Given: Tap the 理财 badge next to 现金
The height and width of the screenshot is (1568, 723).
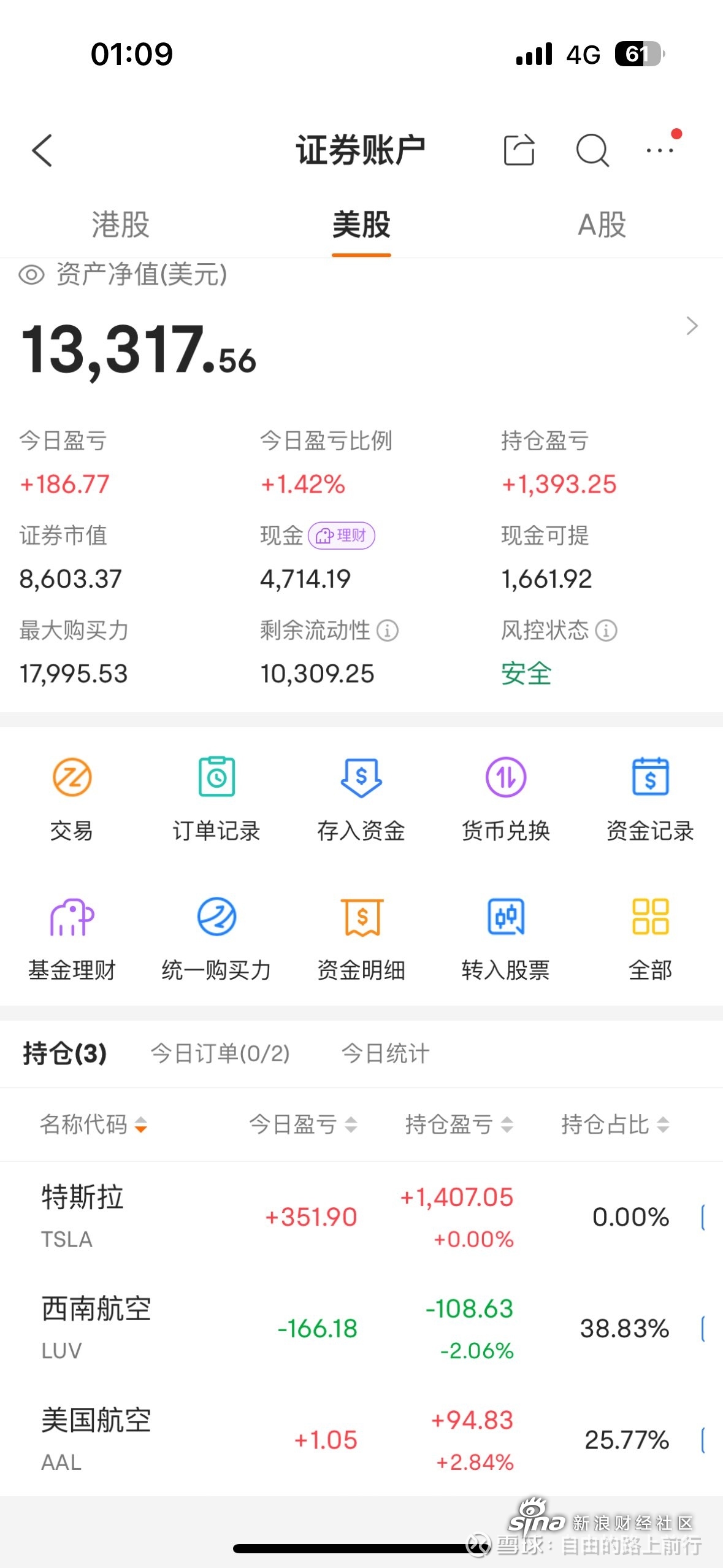Looking at the screenshot, I should [342, 536].
